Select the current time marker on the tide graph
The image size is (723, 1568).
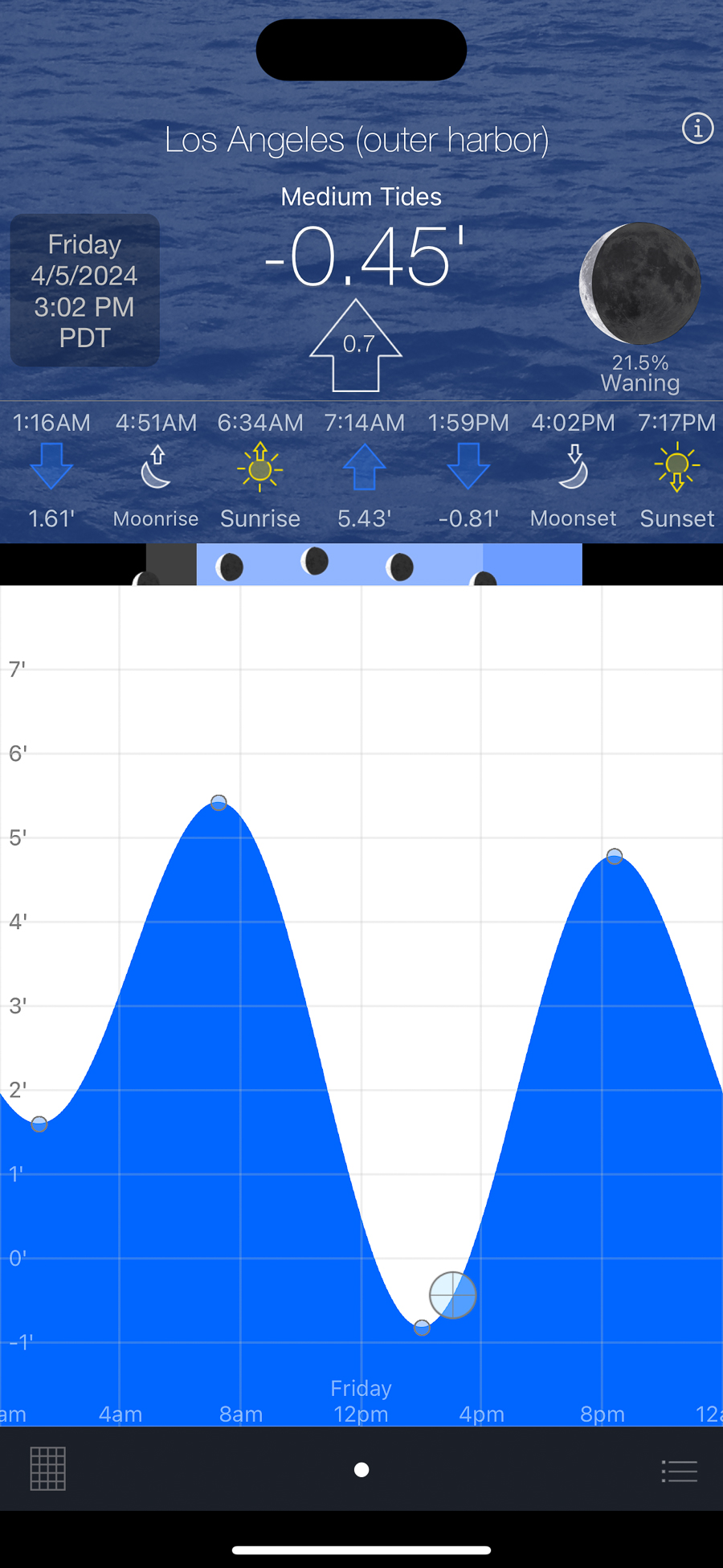tap(453, 1295)
